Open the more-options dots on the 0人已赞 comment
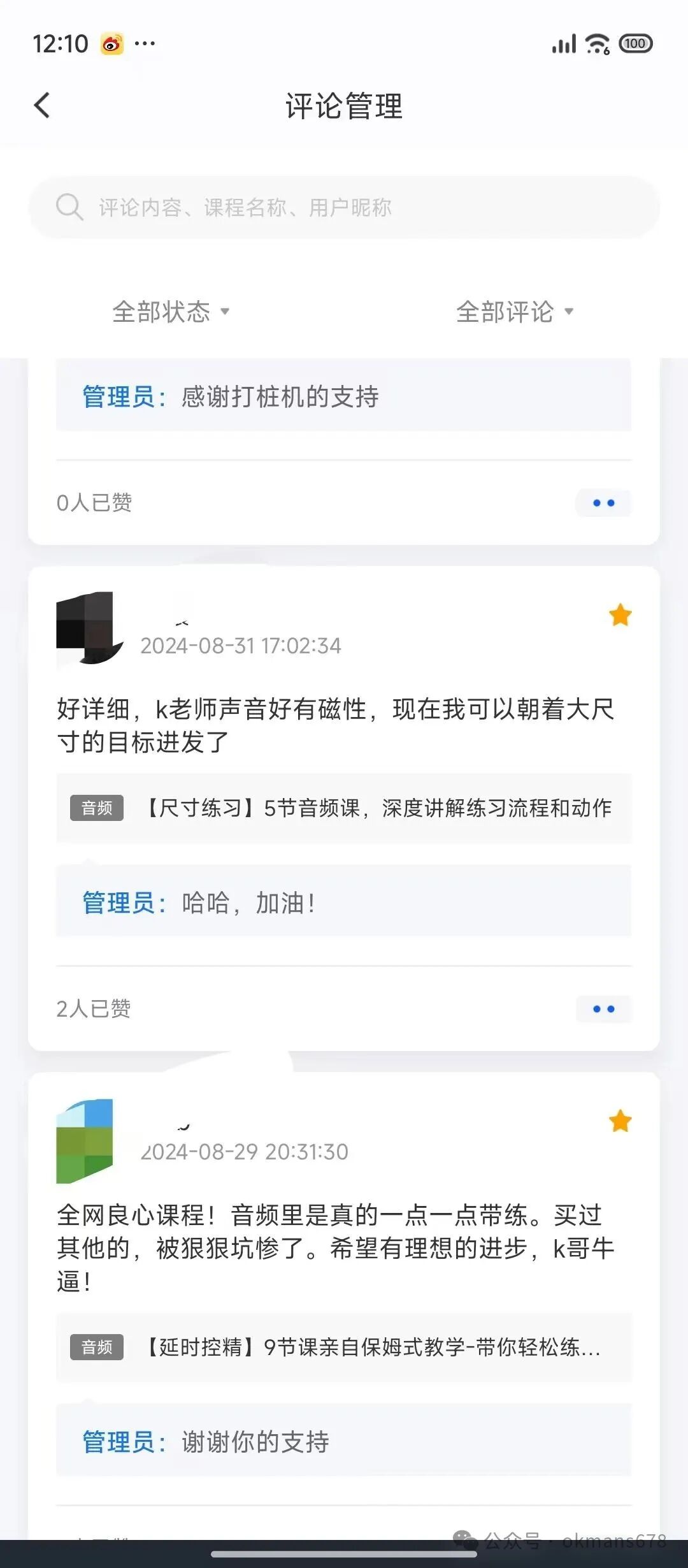This screenshot has width=688, height=1568. (x=603, y=503)
